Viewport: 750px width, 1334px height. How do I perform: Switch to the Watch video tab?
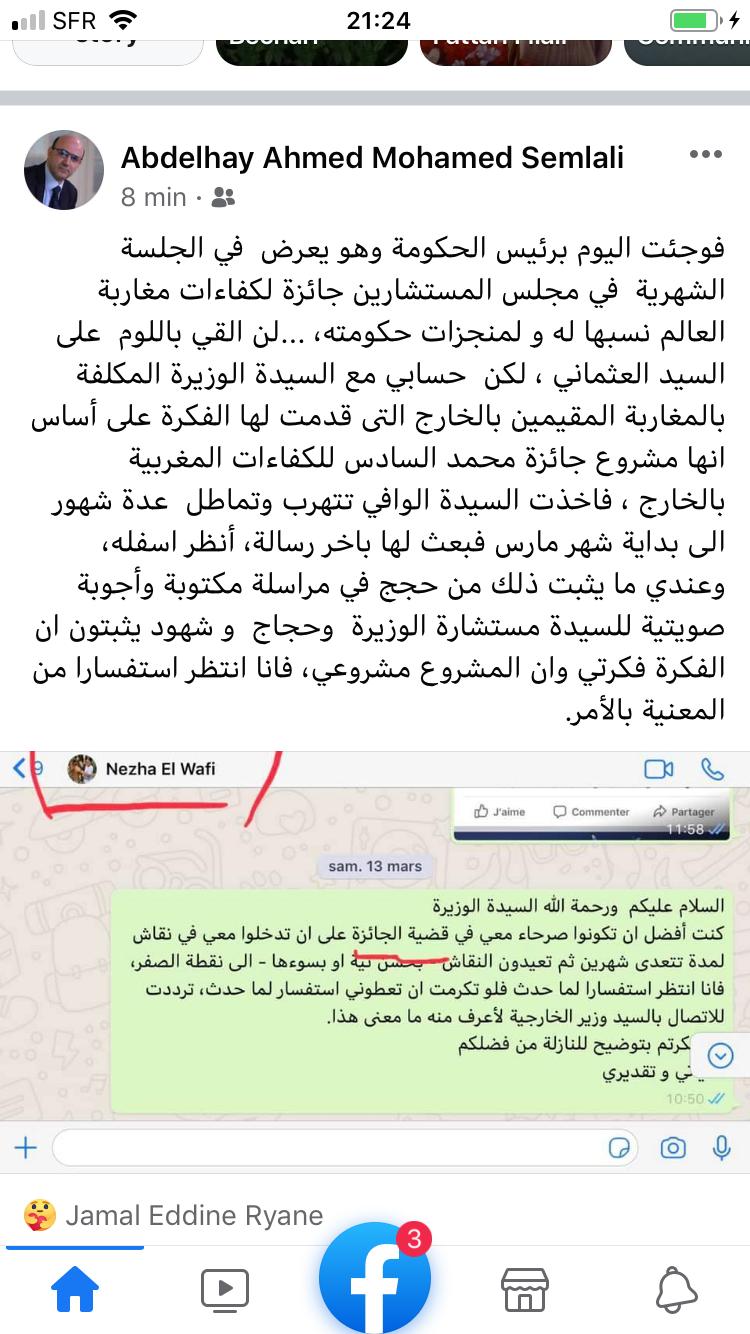tap(225, 1288)
